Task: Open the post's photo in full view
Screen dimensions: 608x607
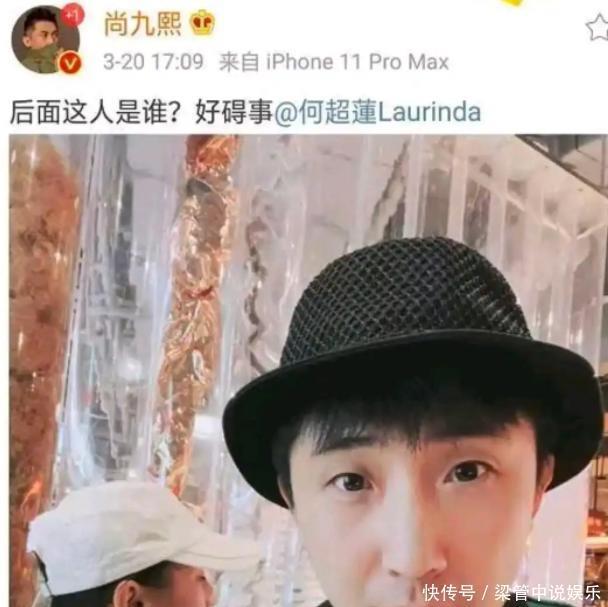Action: [309, 370]
